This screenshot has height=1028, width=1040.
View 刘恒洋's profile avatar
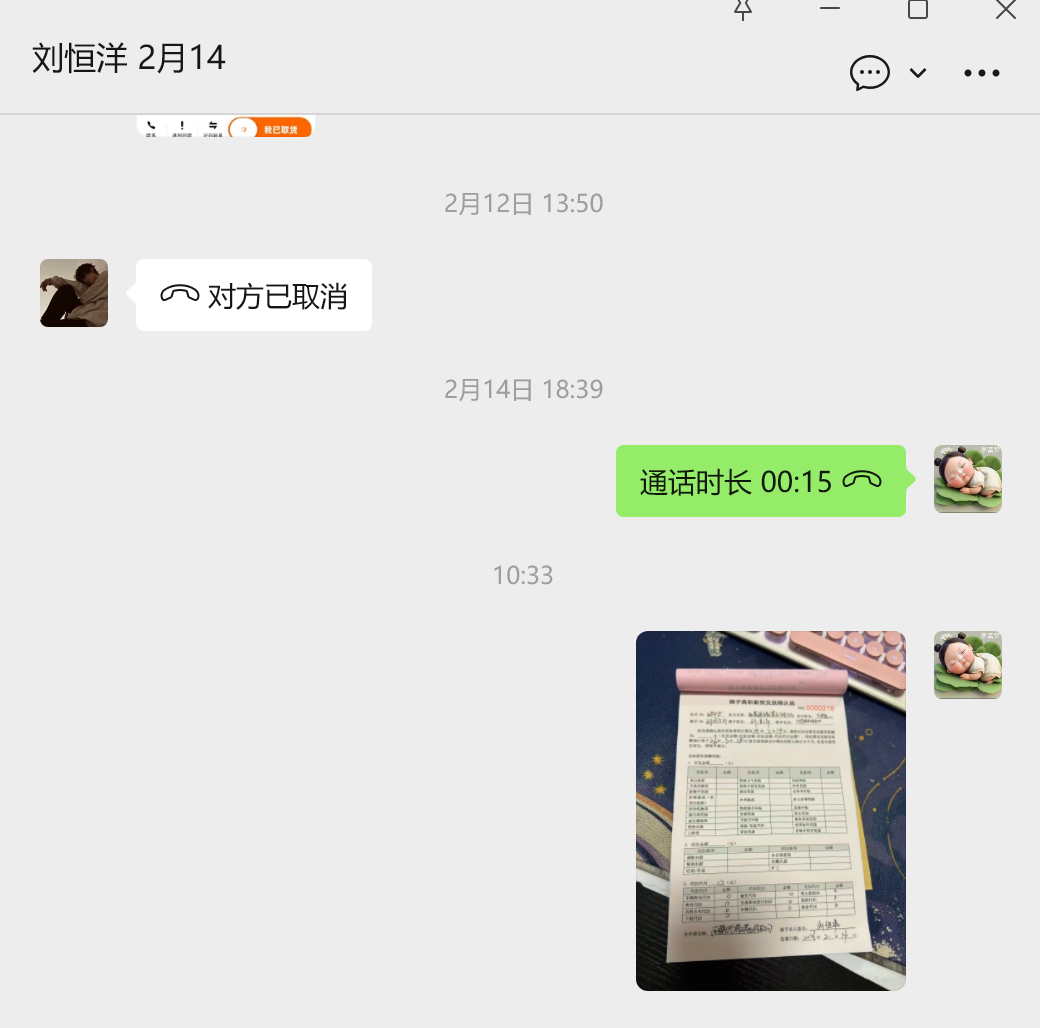tap(74, 293)
